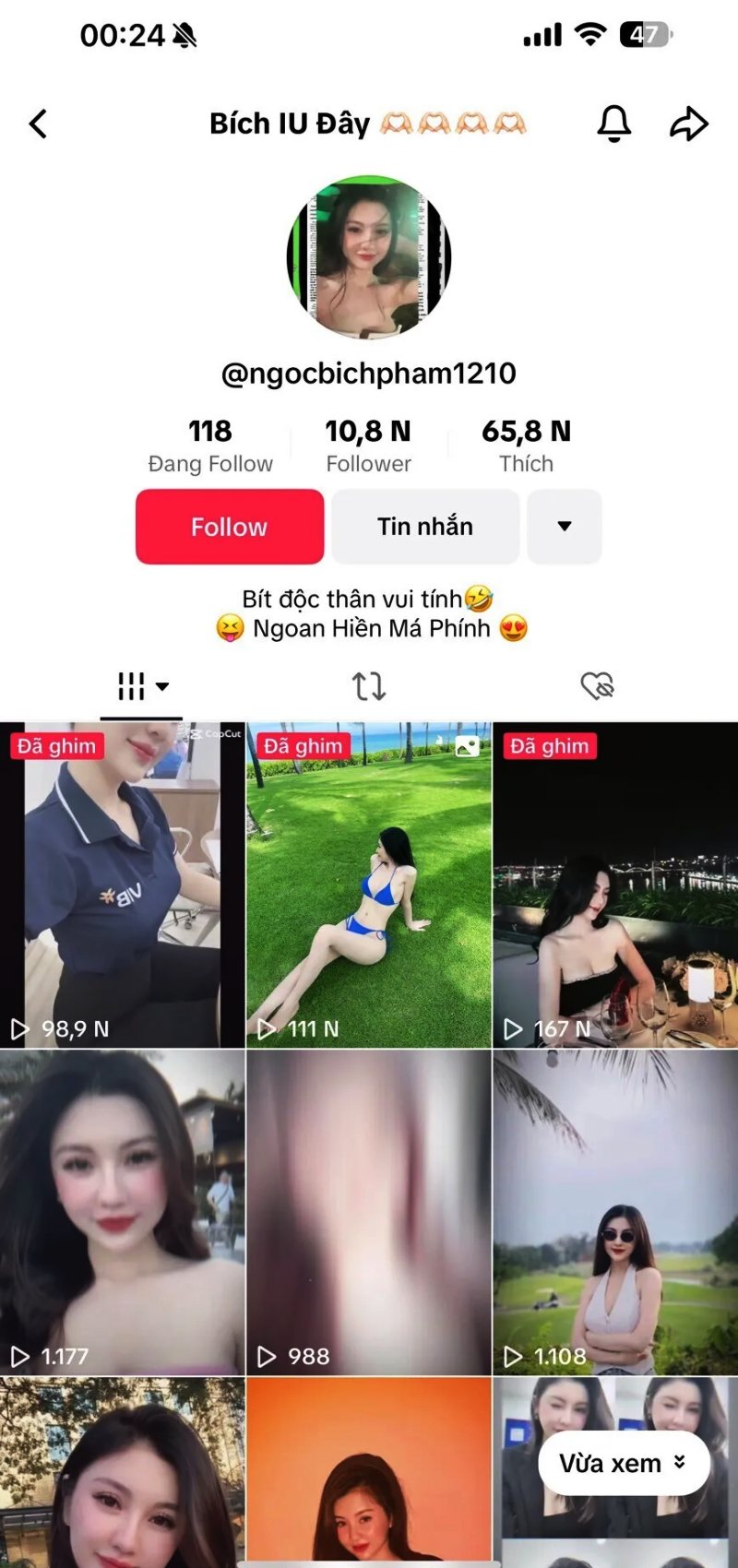The height and width of the screenshot is (1568, 738).
Task: Open the pinned post with 111 N views
Action: tap(369, 885)
